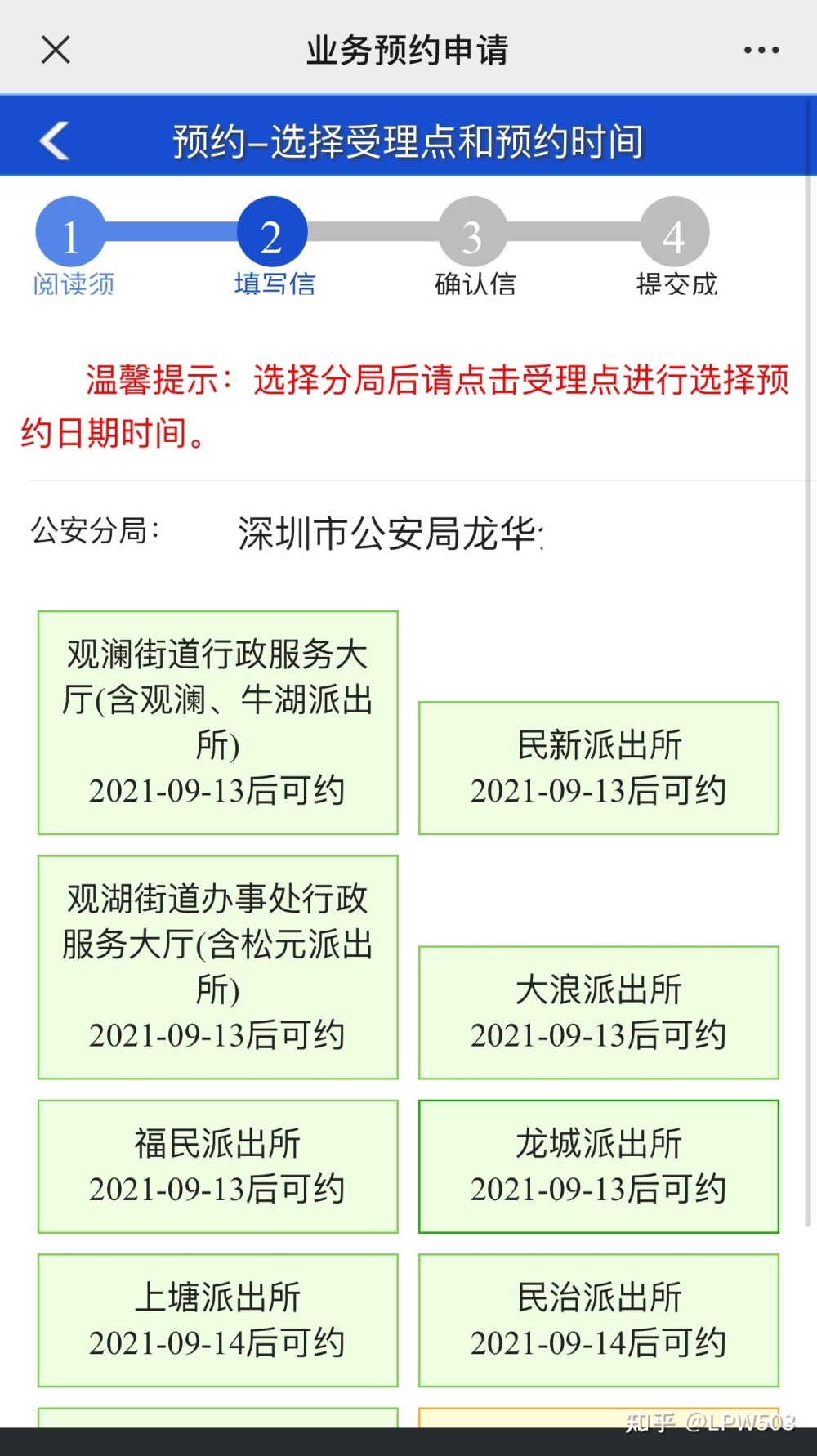The width and height of the screenshot is (817, 1456).
Task: Select 龙城派出所 reception point
Action: point(599,1167)
